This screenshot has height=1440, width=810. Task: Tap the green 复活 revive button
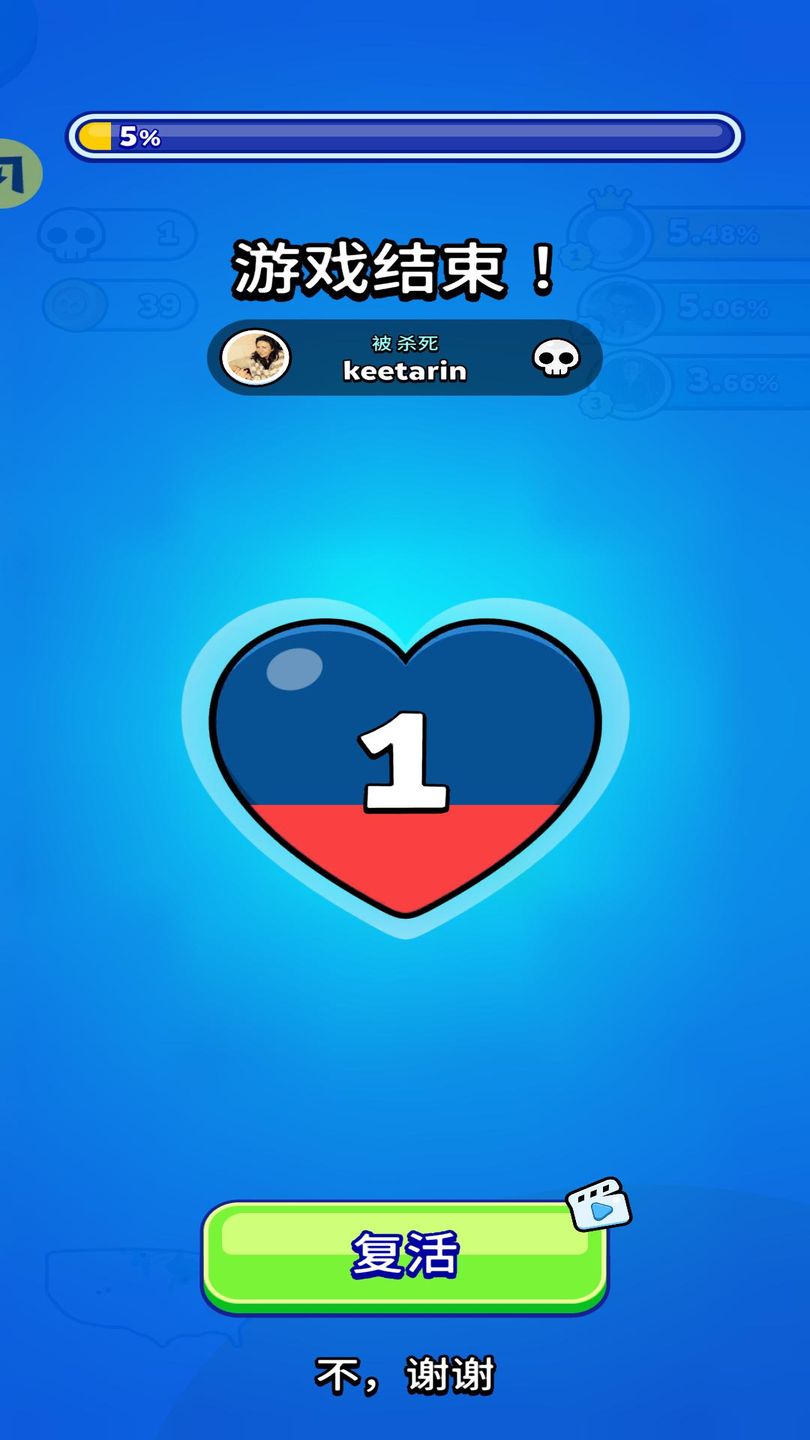(404, 1256)
